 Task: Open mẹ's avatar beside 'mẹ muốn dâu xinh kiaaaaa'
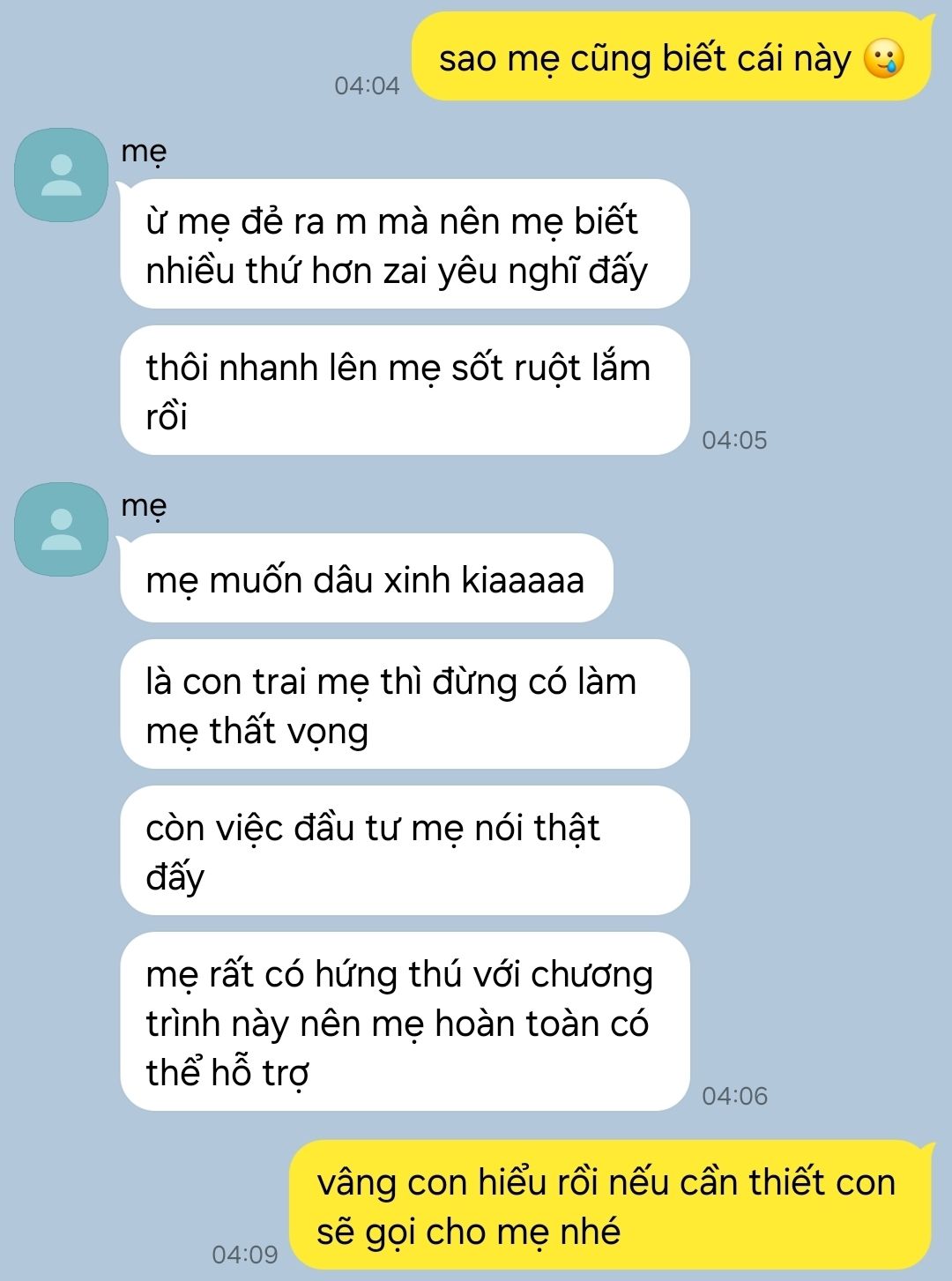point(61,529)
